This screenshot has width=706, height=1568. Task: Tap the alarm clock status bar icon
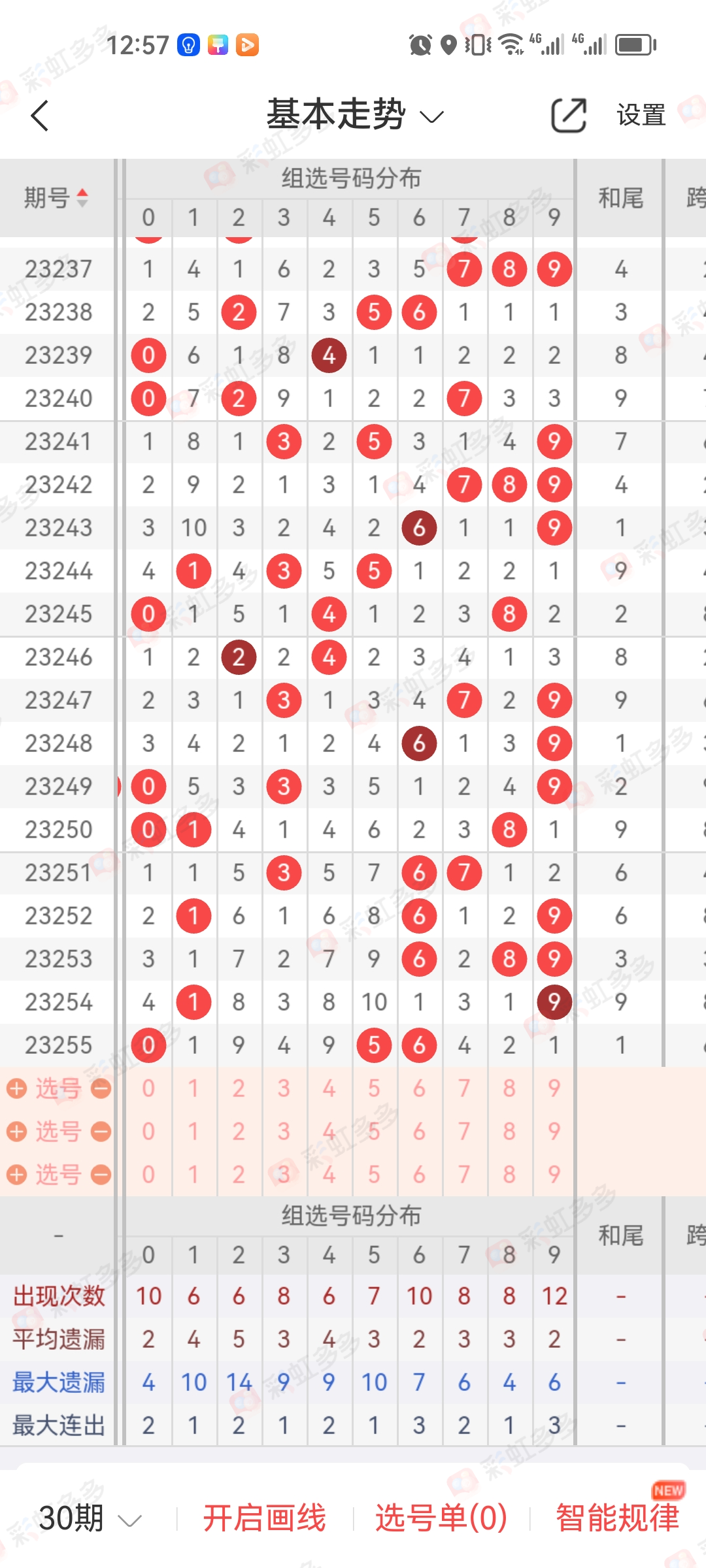coord(419,44)
